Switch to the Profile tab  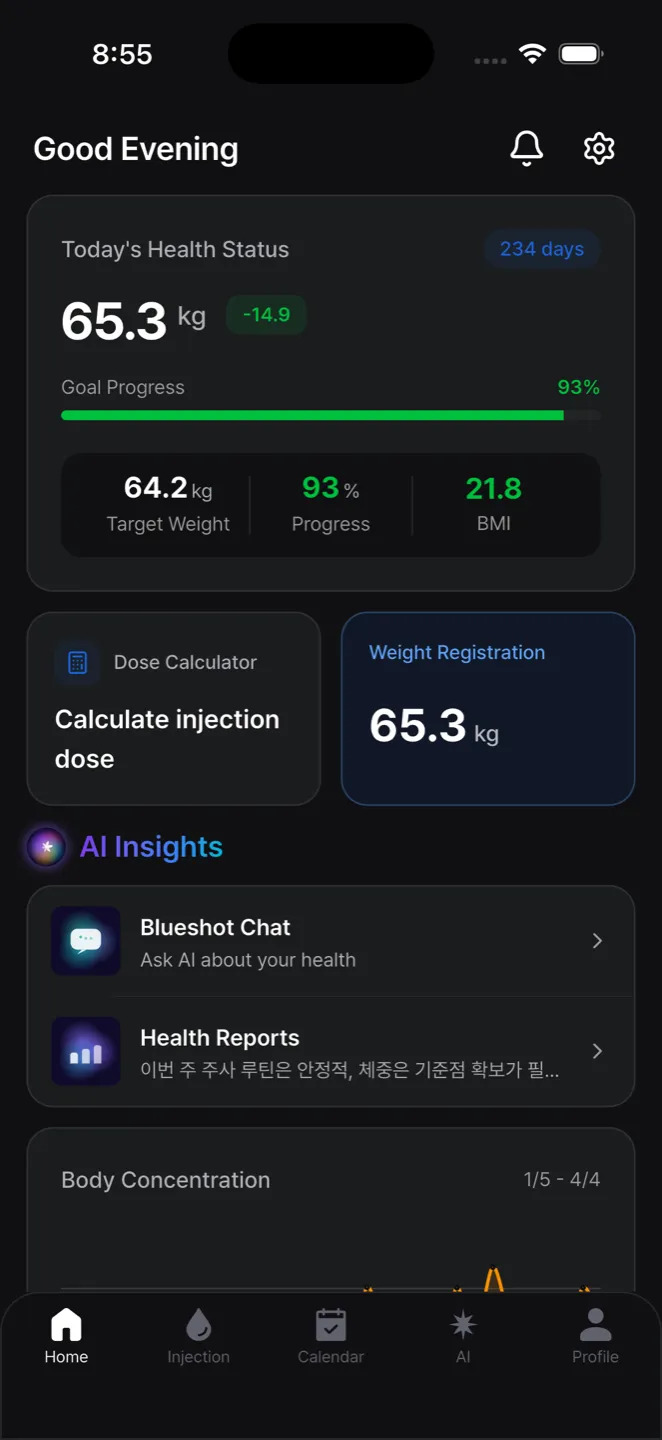pyautogui.click(x=595, y=1337)
